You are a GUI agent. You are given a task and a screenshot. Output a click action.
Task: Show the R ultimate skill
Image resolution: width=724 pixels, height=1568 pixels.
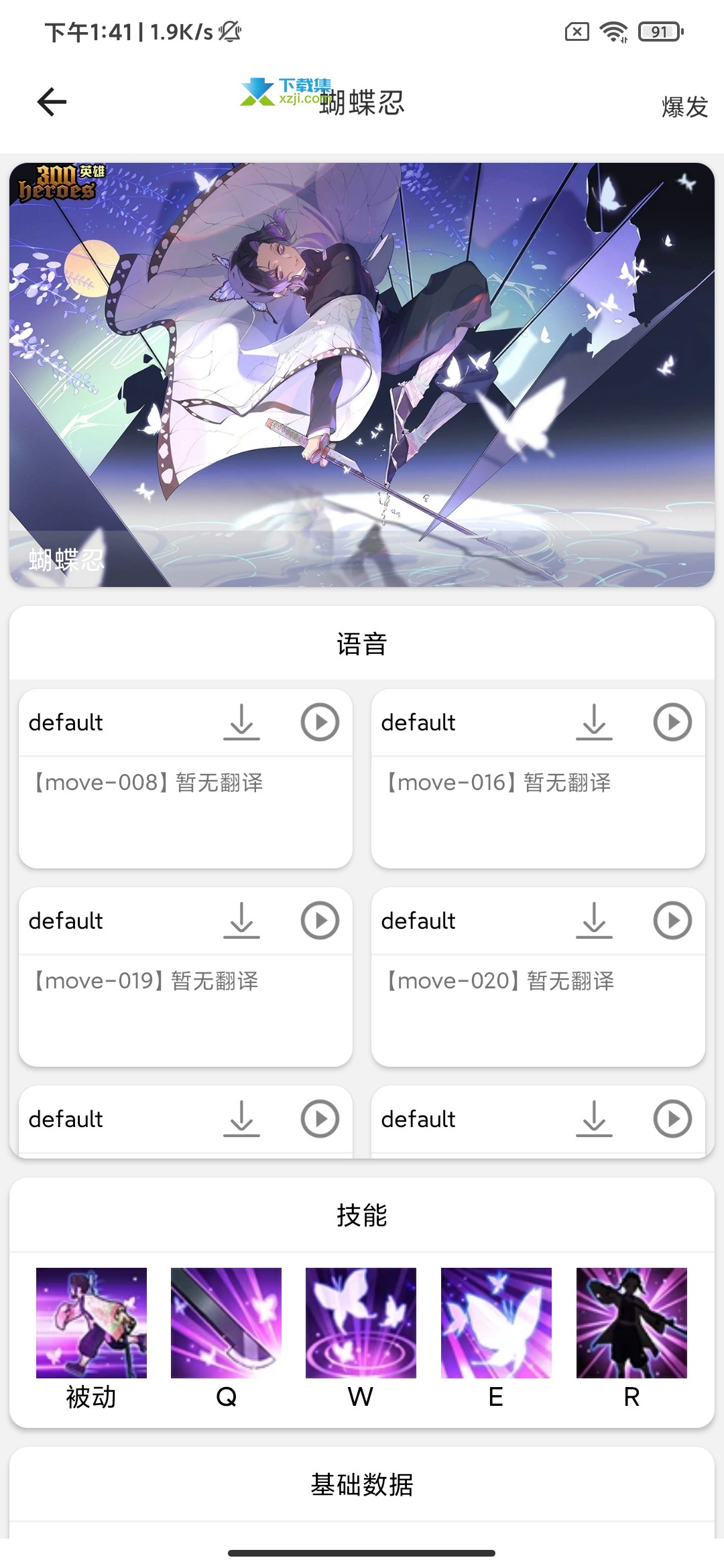point(631,1323)
